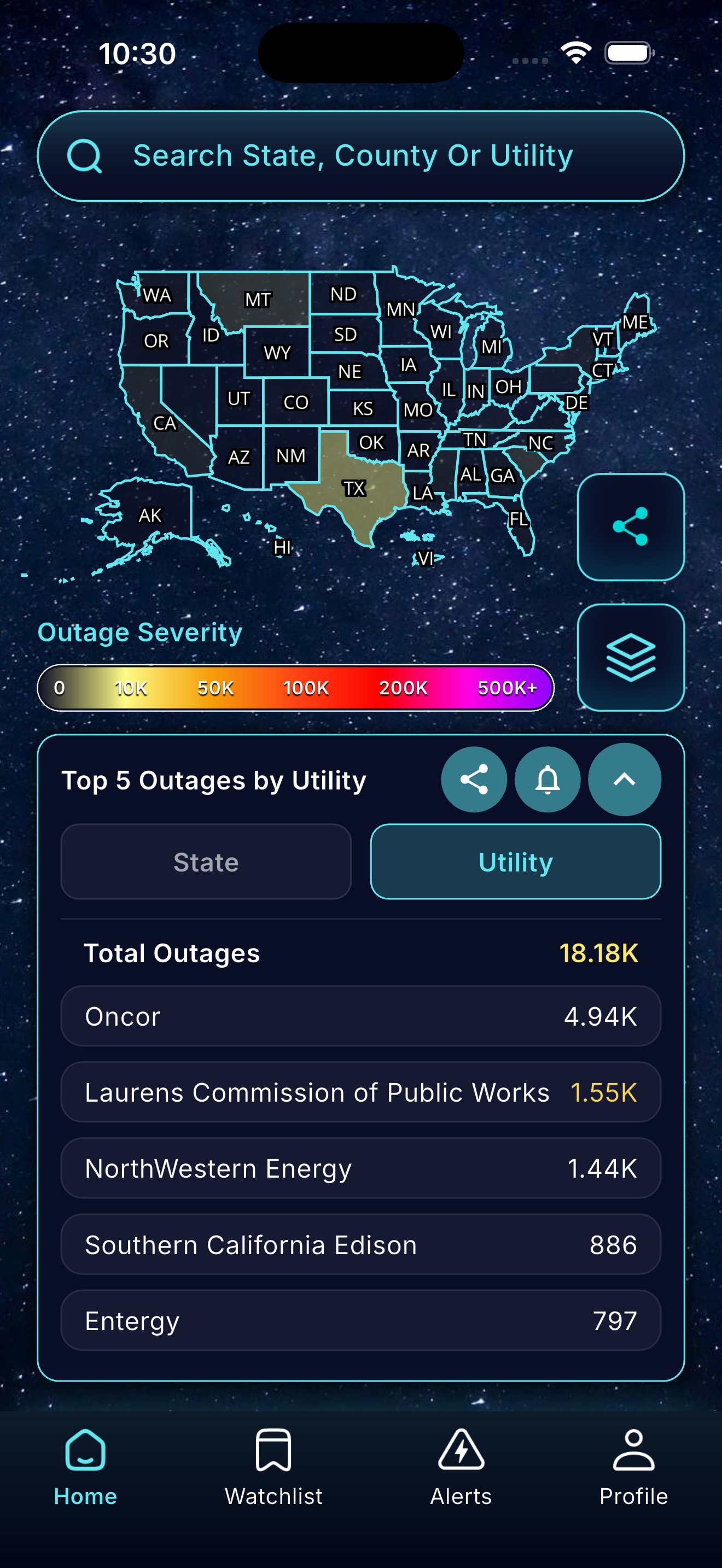This screenshot has width=722, height=1568.
Task: Open the Entergy outage row
Action: coord(360,1321)
